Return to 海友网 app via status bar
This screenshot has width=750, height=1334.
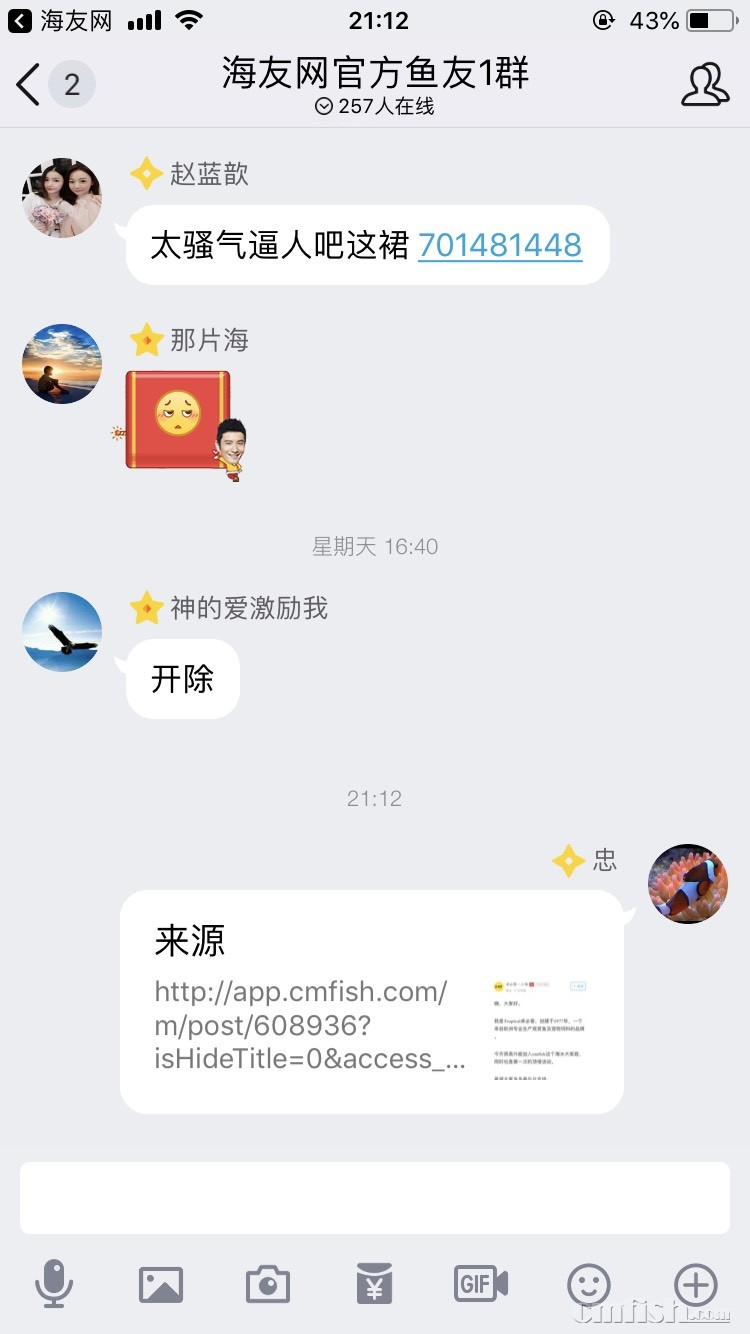62,20
